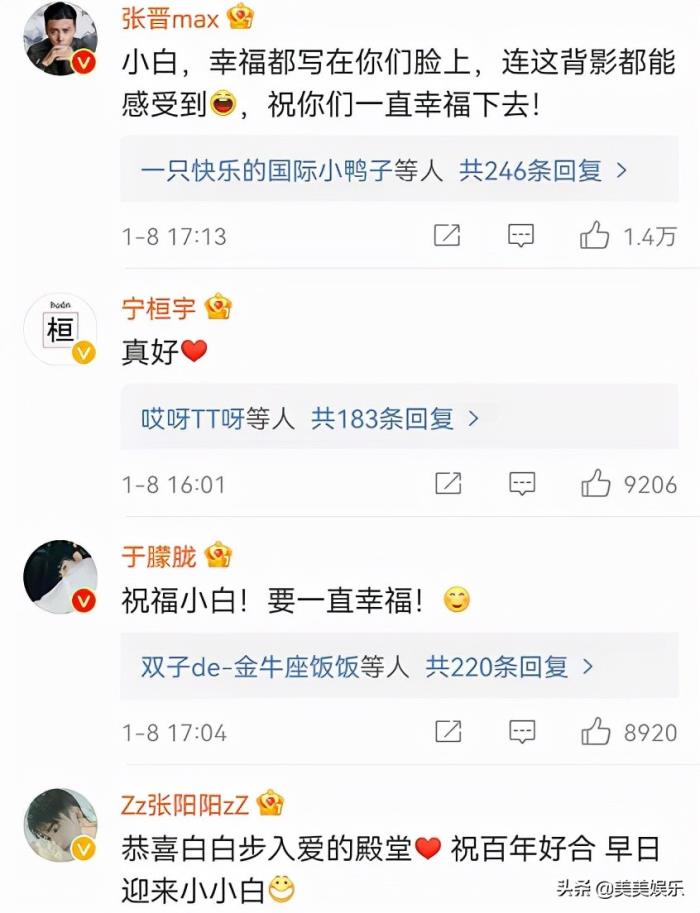Share 于朦胧's comment
700x913 pixels.
[447, 732]
